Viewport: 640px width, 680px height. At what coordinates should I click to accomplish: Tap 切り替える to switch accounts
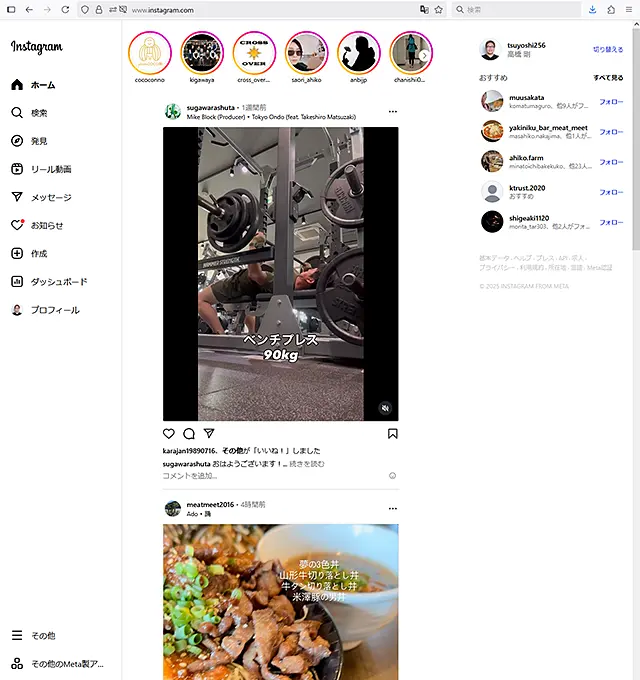[607, 49]
